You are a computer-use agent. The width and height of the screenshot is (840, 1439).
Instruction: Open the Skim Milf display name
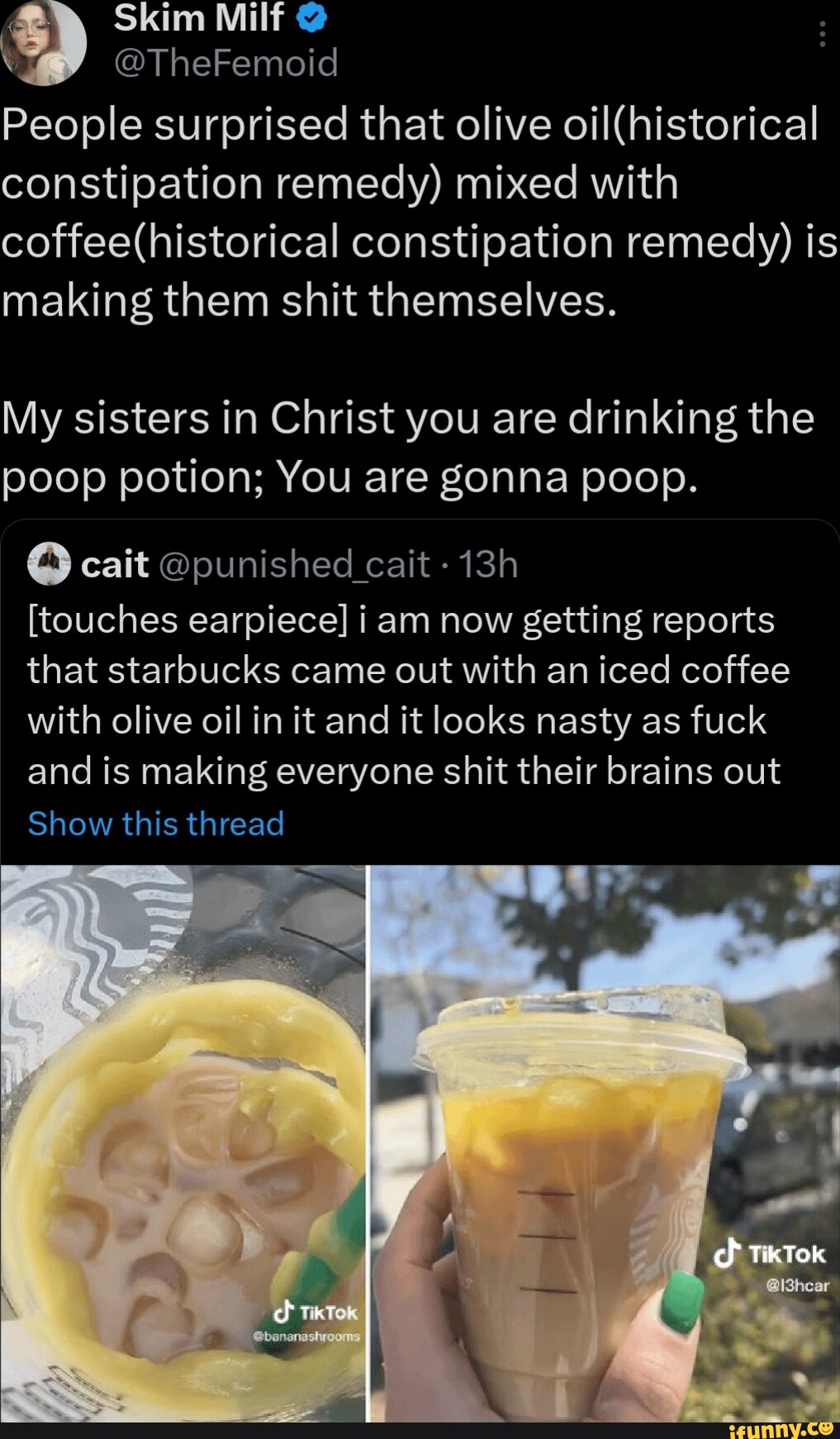coord(199,18)
